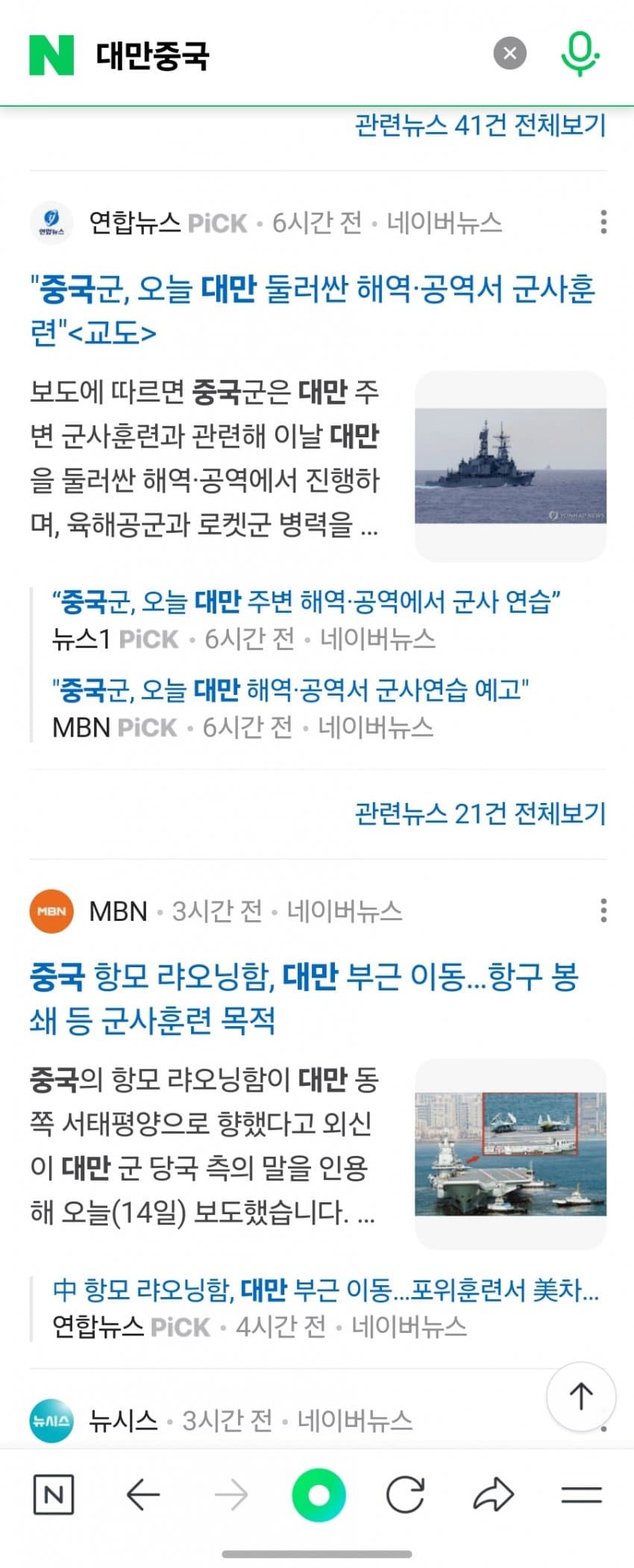Open the headline about 군사훈련 <교도>
Viewport: 634px width, 1568px height.
(x=312, y=310)
